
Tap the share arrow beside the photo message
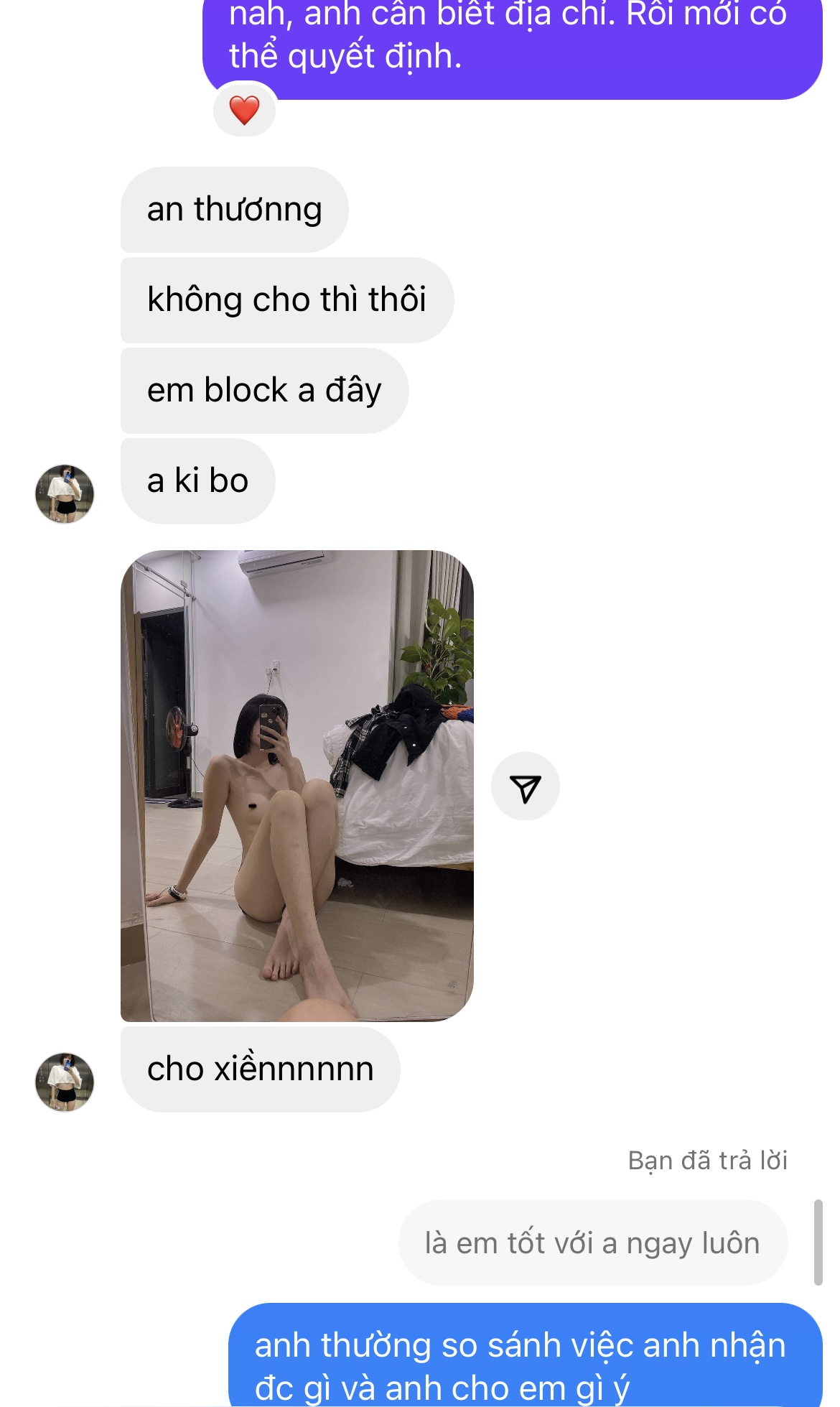point(525,786)
